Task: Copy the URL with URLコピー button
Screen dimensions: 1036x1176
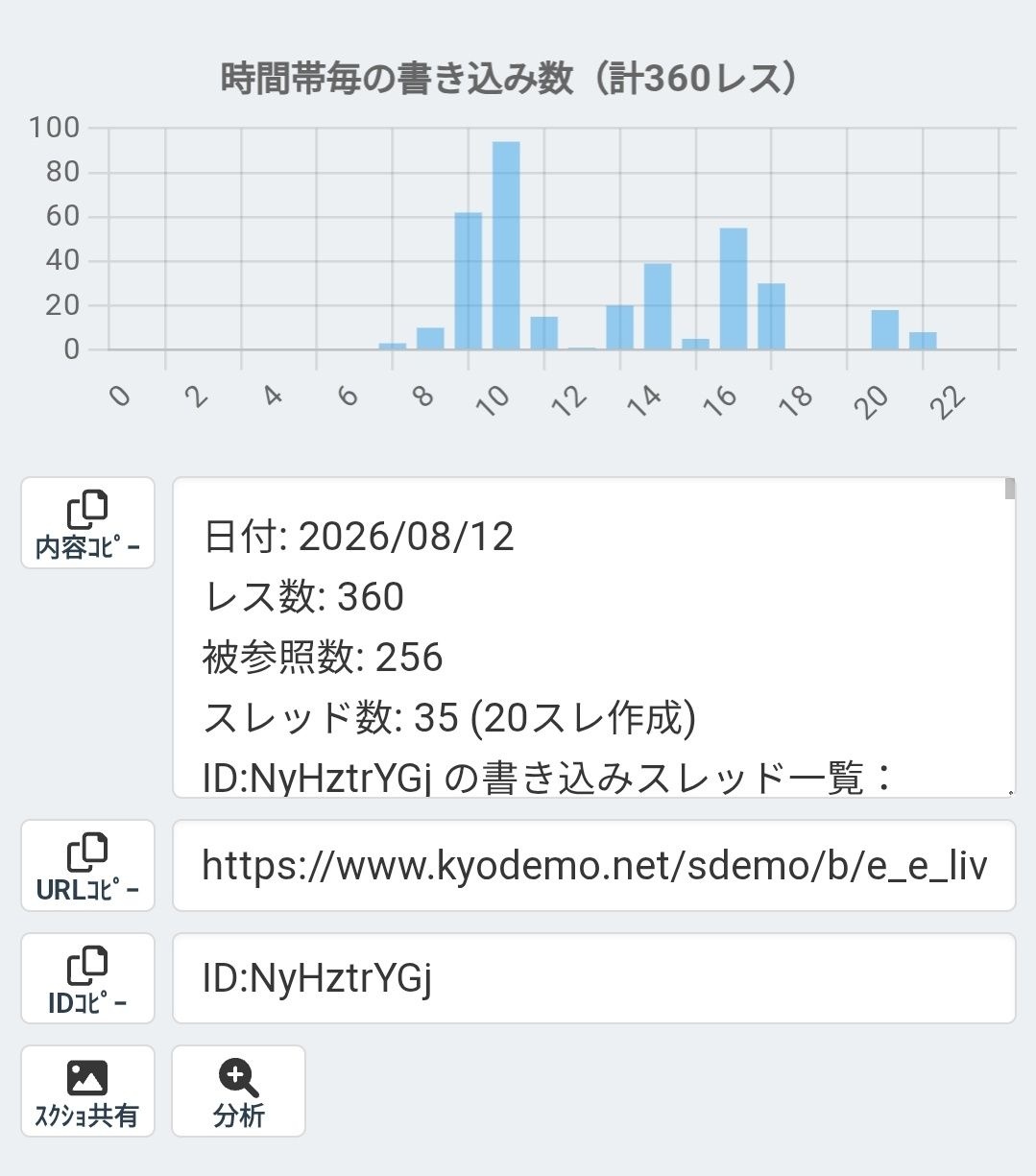Action: 87,865
